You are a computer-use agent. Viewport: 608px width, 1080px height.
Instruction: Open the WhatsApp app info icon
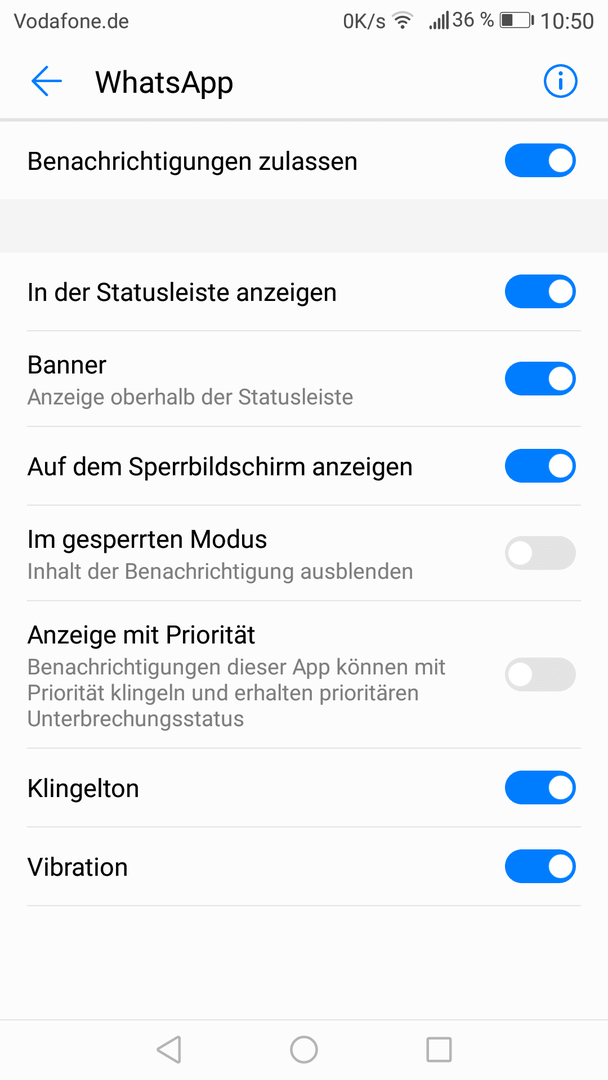[560, 81]
